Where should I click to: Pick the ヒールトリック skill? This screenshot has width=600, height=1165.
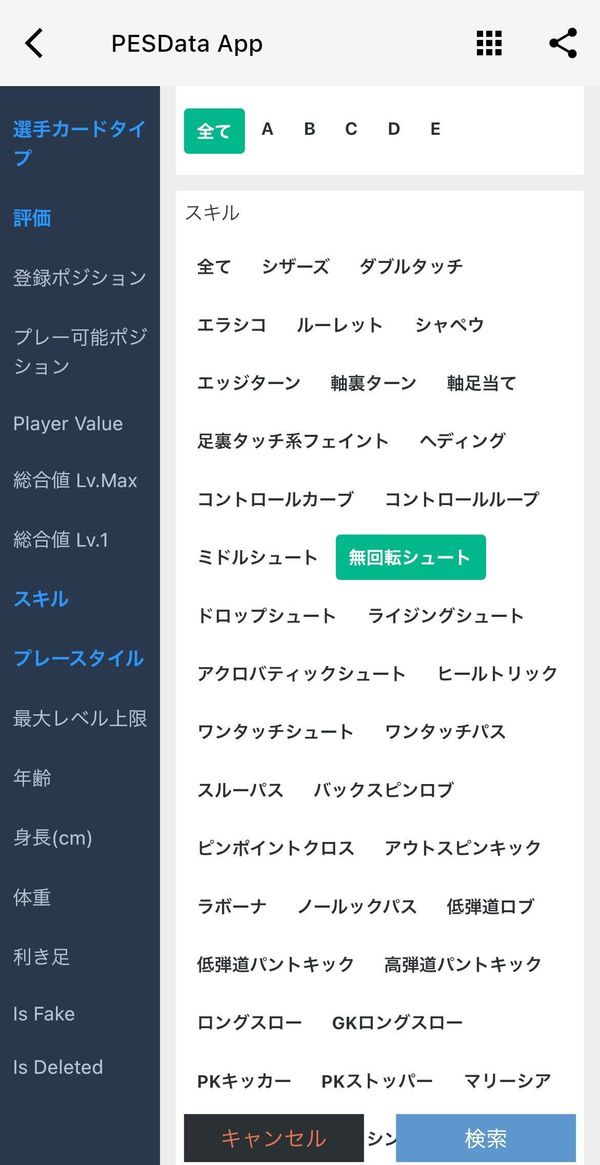(497, 674)
